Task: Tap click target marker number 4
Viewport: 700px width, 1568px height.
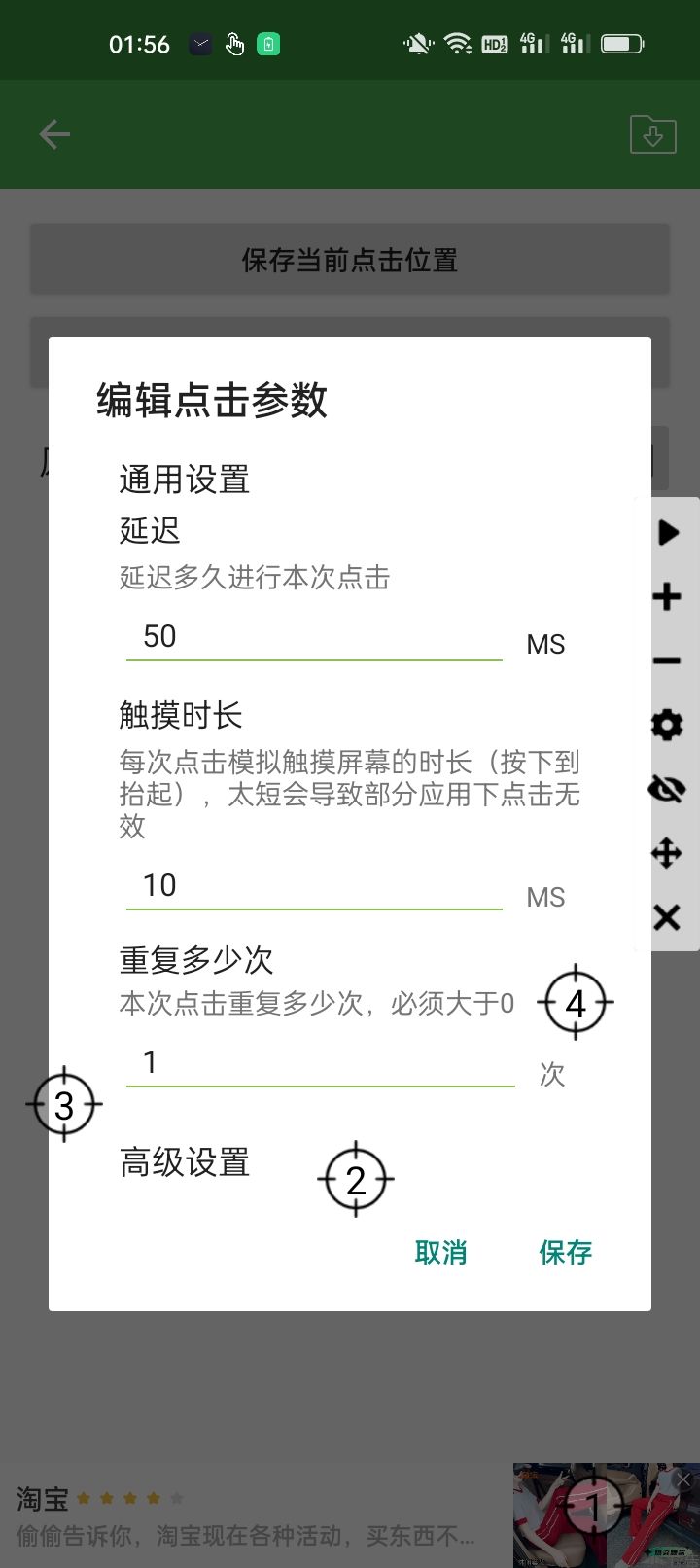Action: pyautogui.click(x=576, y=1002)
